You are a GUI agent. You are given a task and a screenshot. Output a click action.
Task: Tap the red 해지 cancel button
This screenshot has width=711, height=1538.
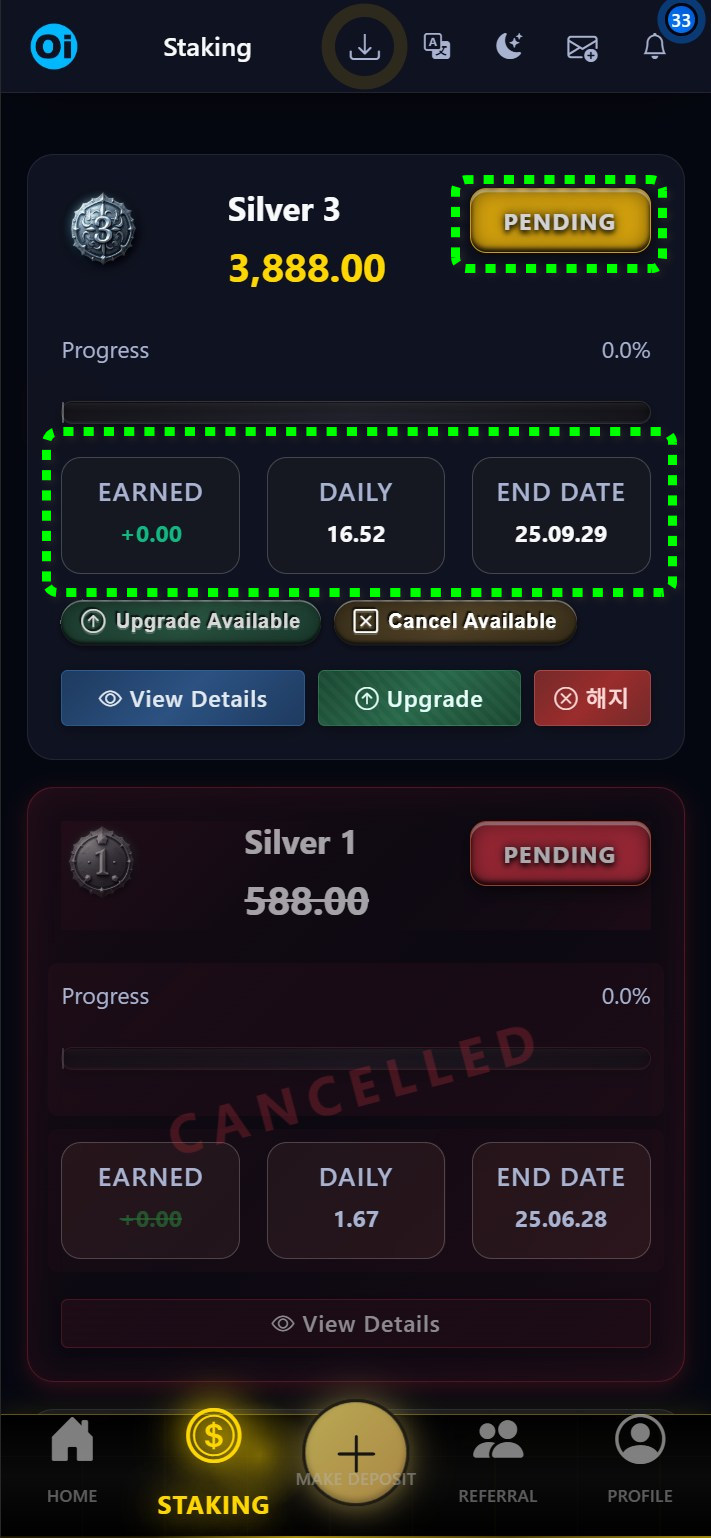(592, 698)
